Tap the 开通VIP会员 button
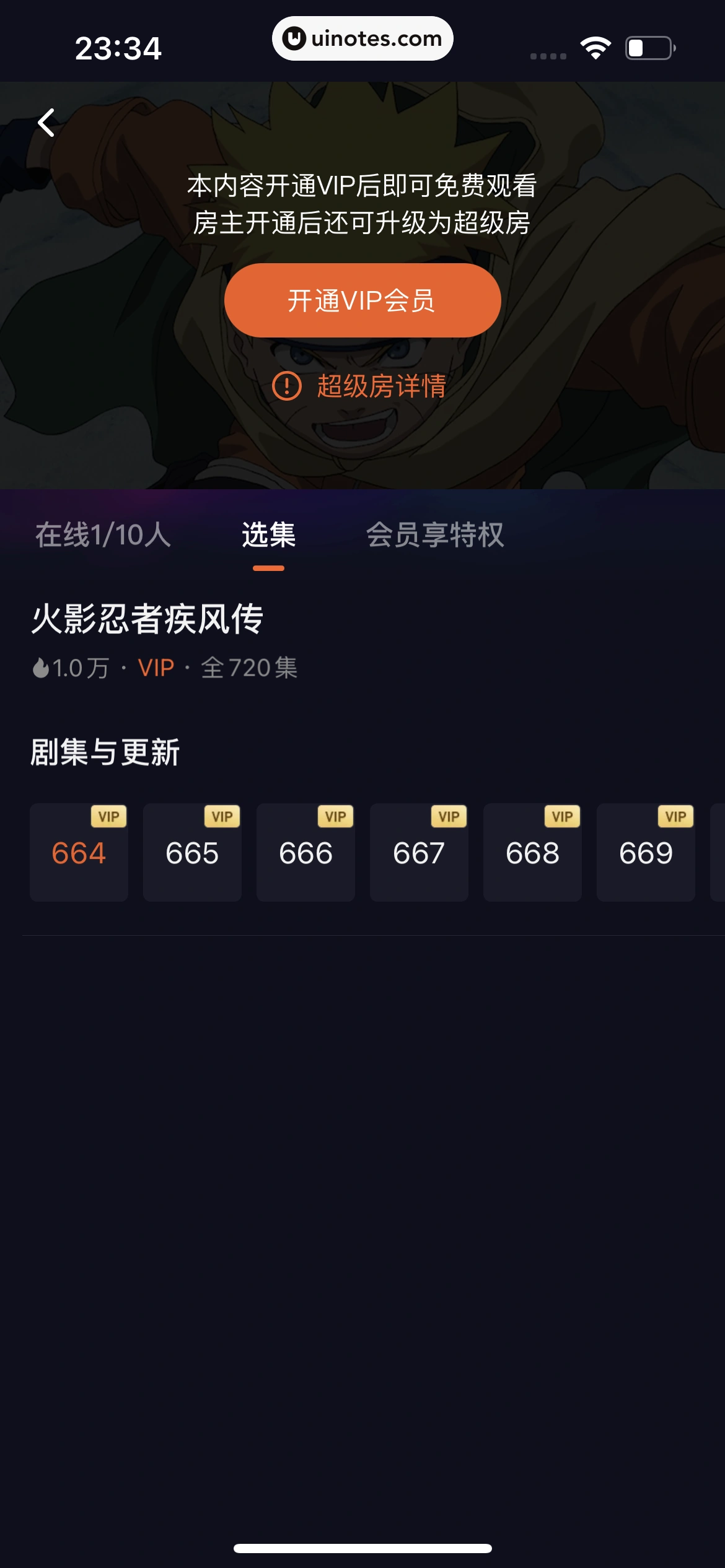Viewport: 725px width, 1568px height. pyautogui.click(x=362, y=300)
